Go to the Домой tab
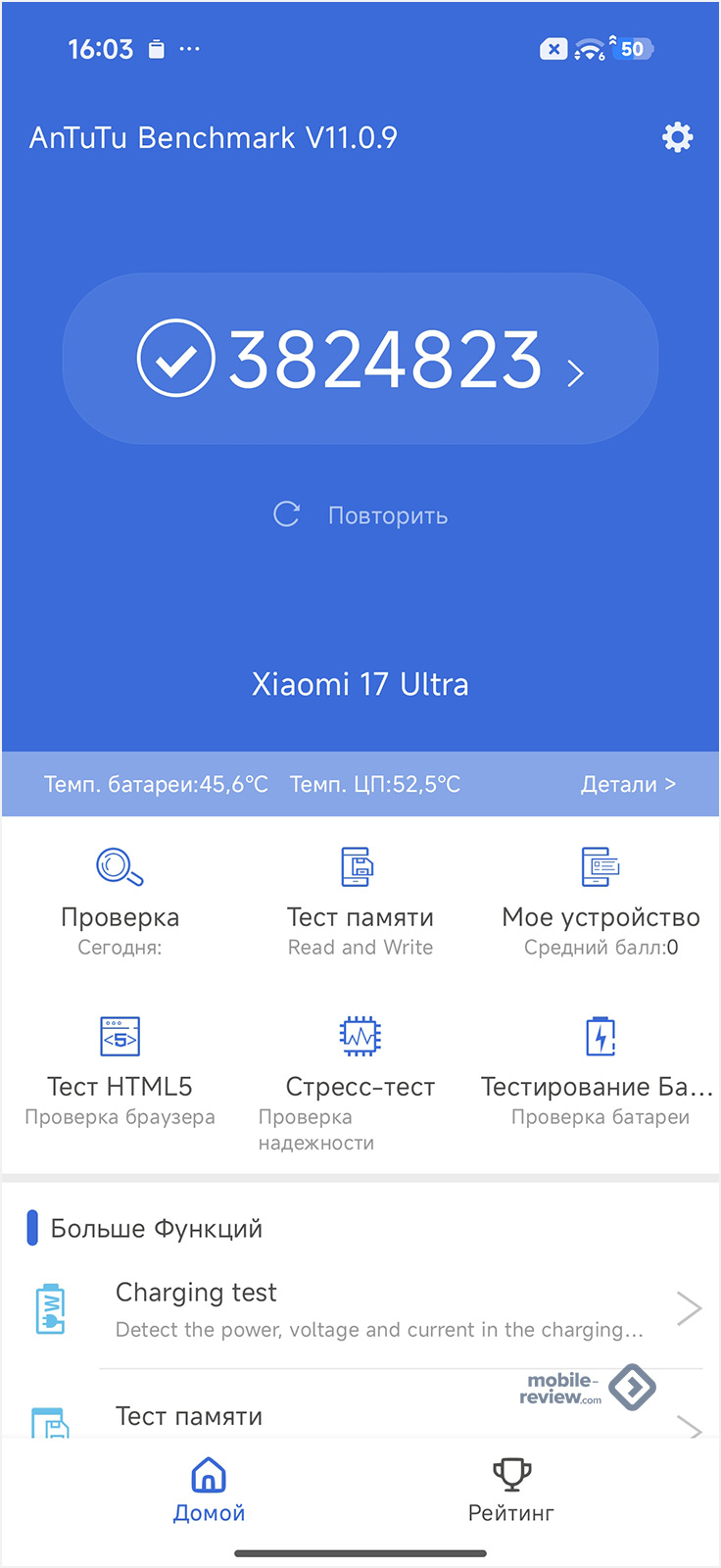The height and width of the screenshot is (1568, 721). click(x=209, y=1490)
